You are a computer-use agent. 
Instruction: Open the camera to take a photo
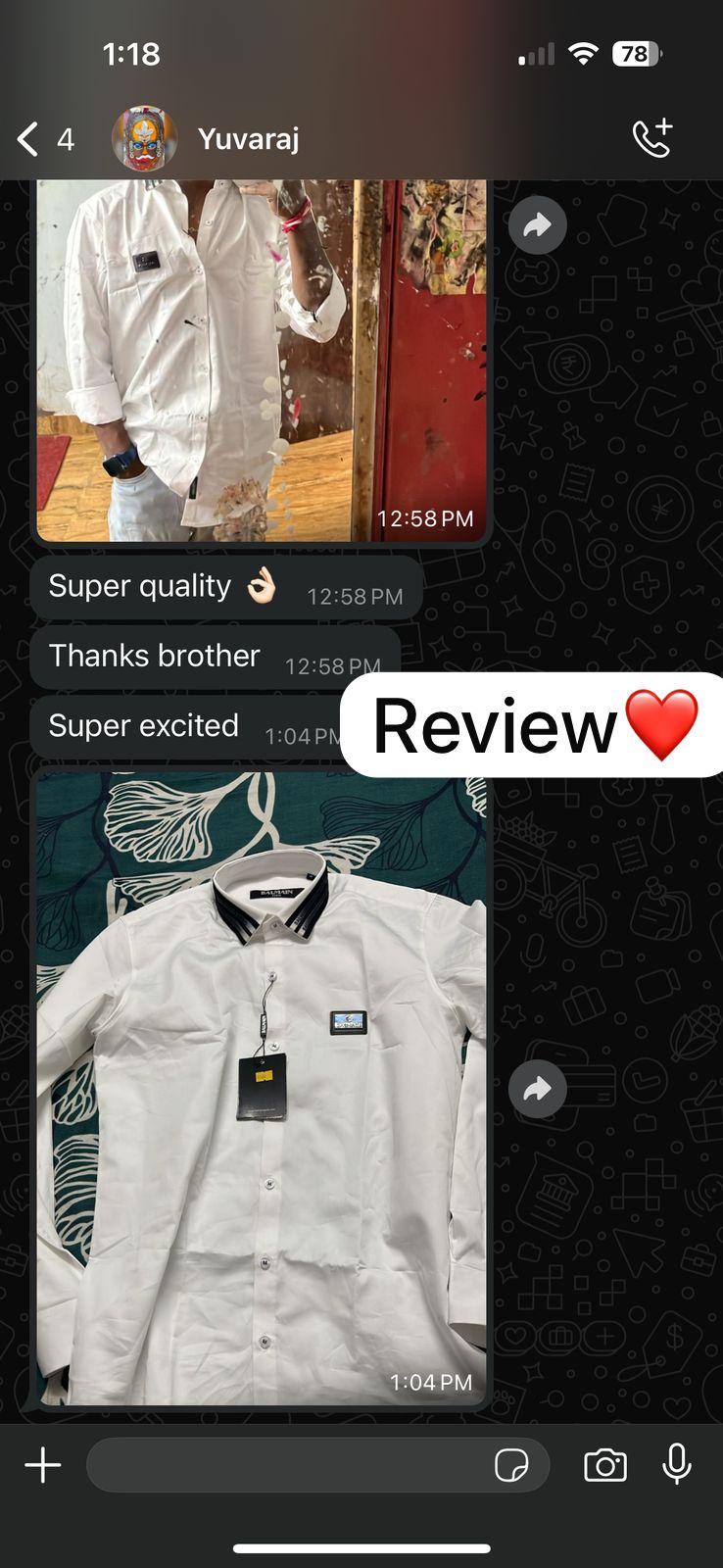[605, 1465]
